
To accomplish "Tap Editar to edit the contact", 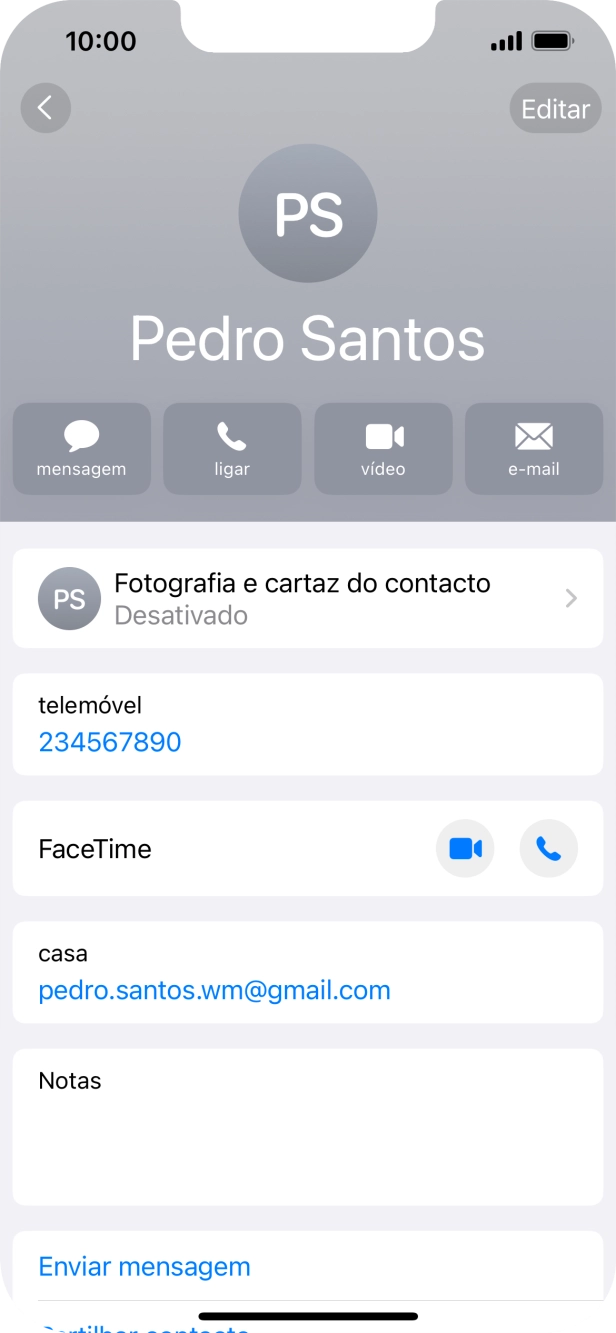I will coord(555,108).
